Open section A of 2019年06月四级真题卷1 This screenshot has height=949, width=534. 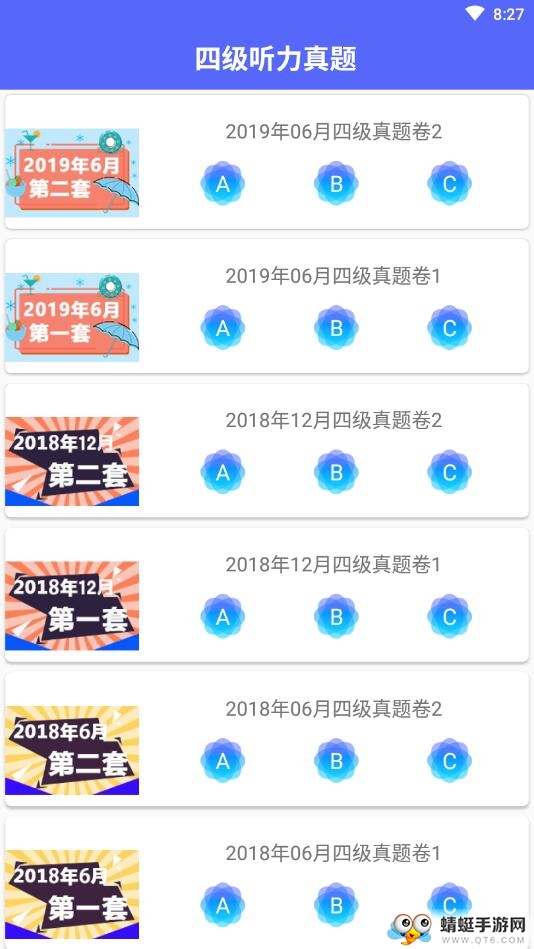pyautogui.click(x=223, y=327)
